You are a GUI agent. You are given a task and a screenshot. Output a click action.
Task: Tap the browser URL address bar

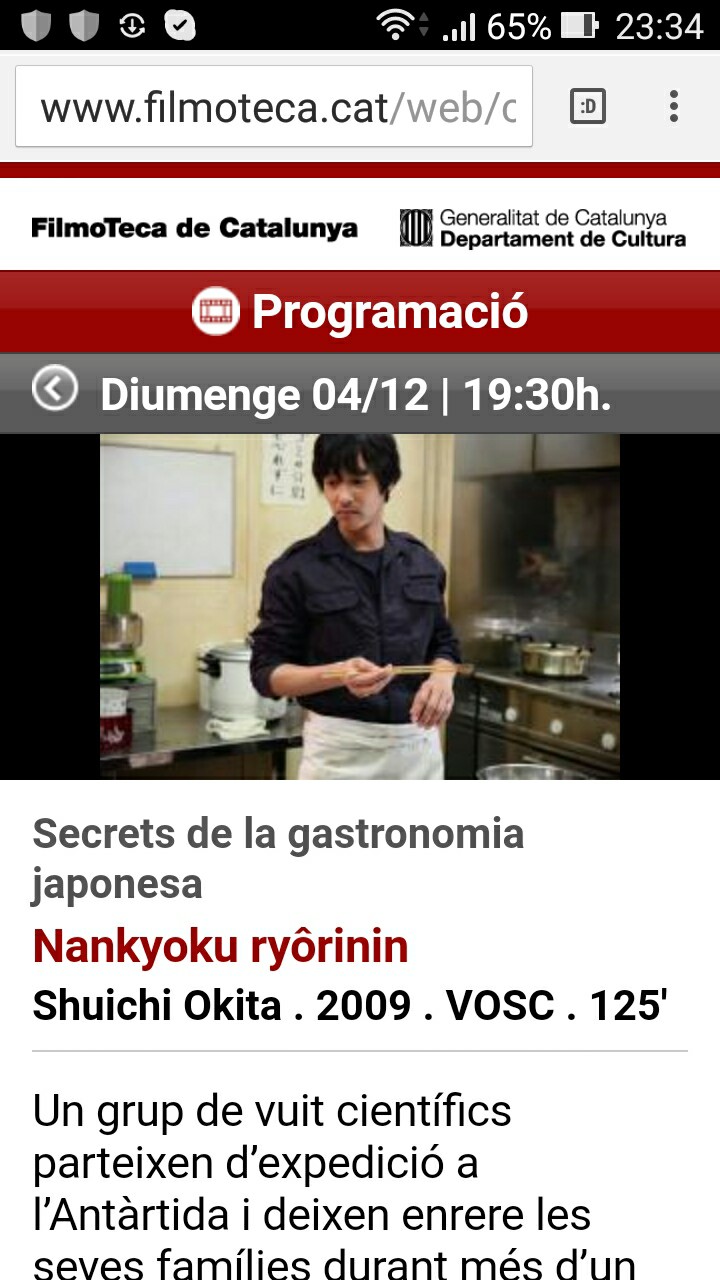275,107
